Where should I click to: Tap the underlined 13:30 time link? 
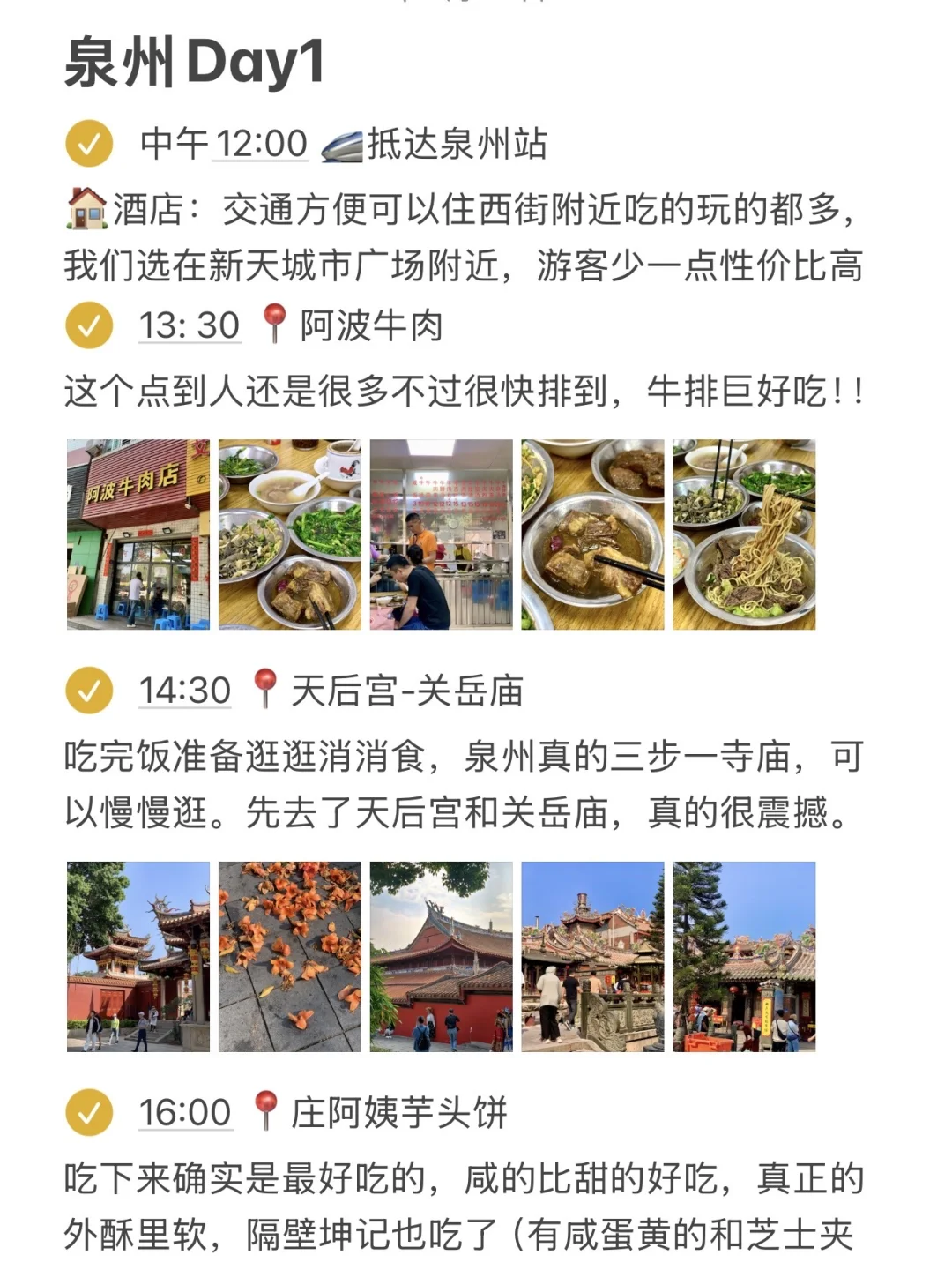(x=189, y=325)
